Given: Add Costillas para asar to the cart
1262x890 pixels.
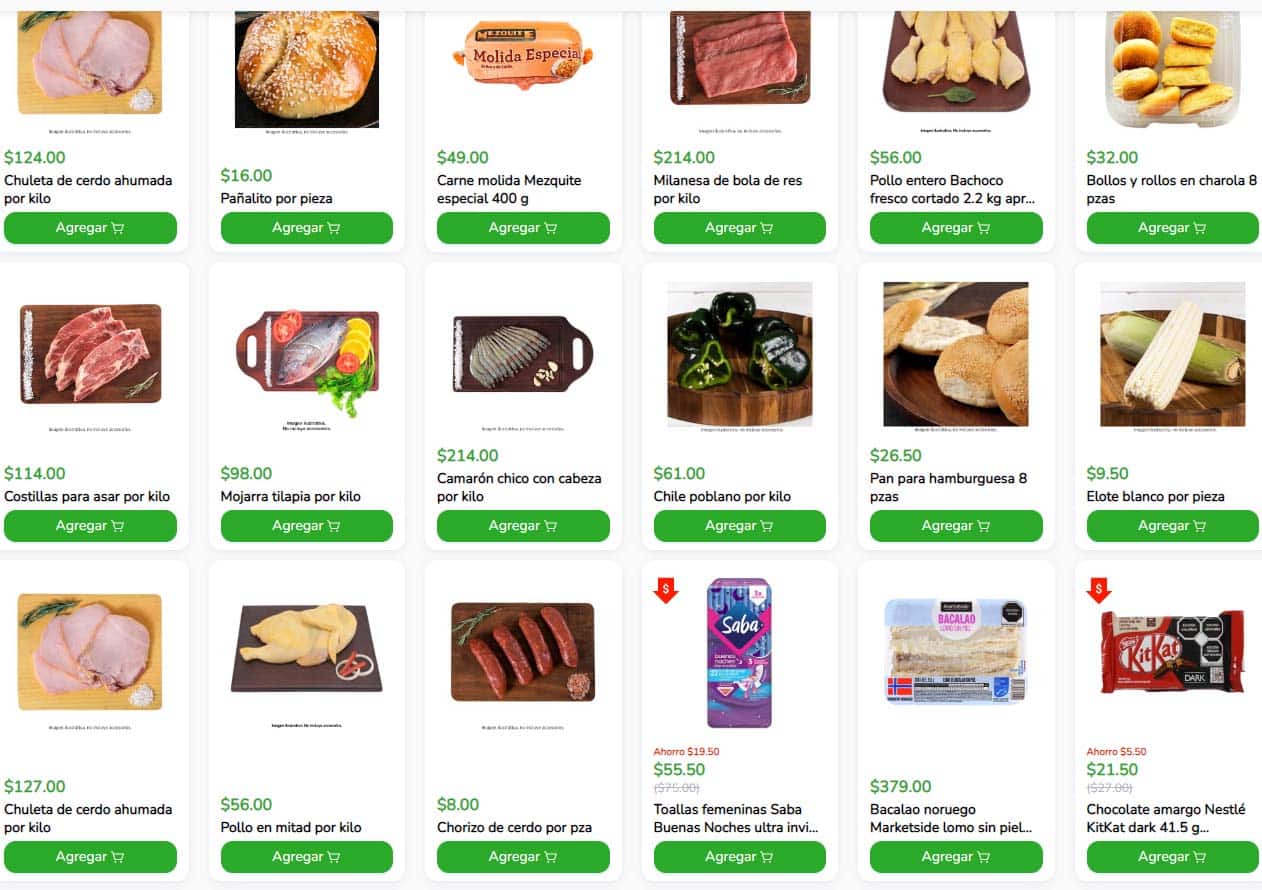Looking at the screenshot, I should tap(90, 526).
